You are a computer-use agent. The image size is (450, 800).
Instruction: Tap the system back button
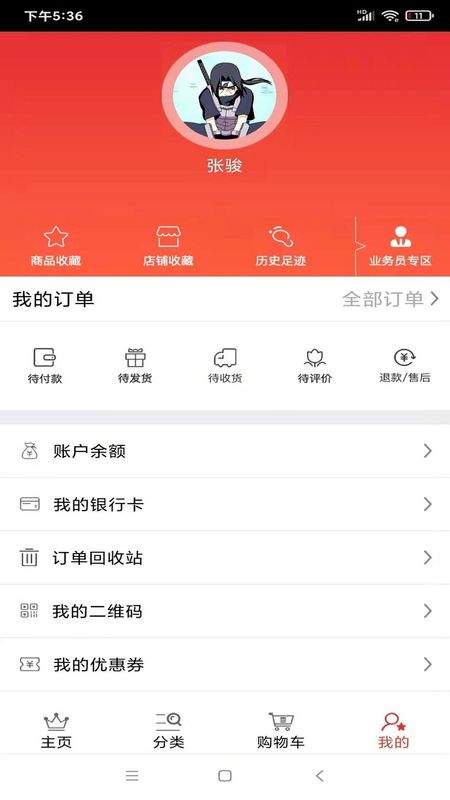point(319,776)
